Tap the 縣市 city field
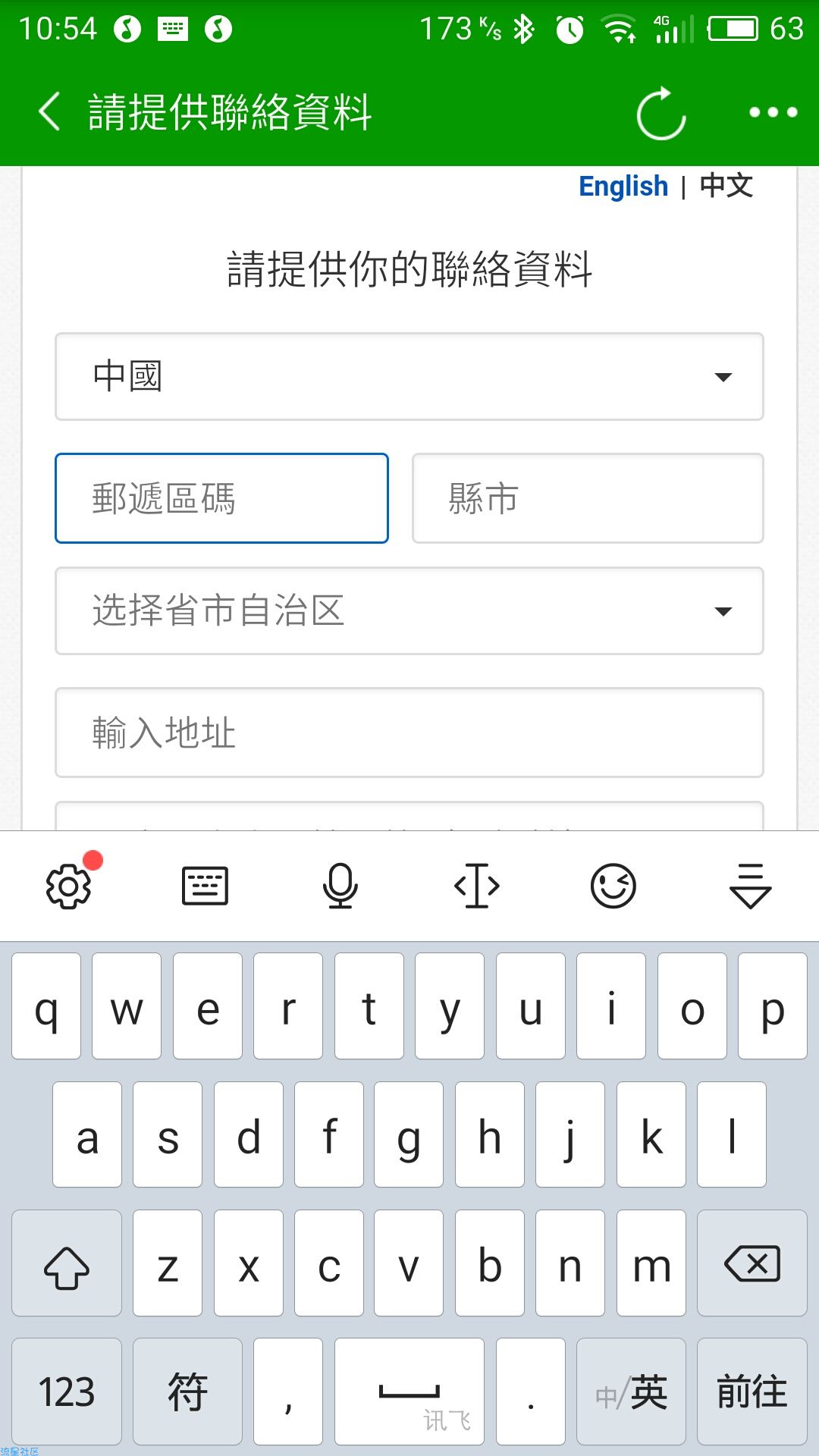 point(588,498)
